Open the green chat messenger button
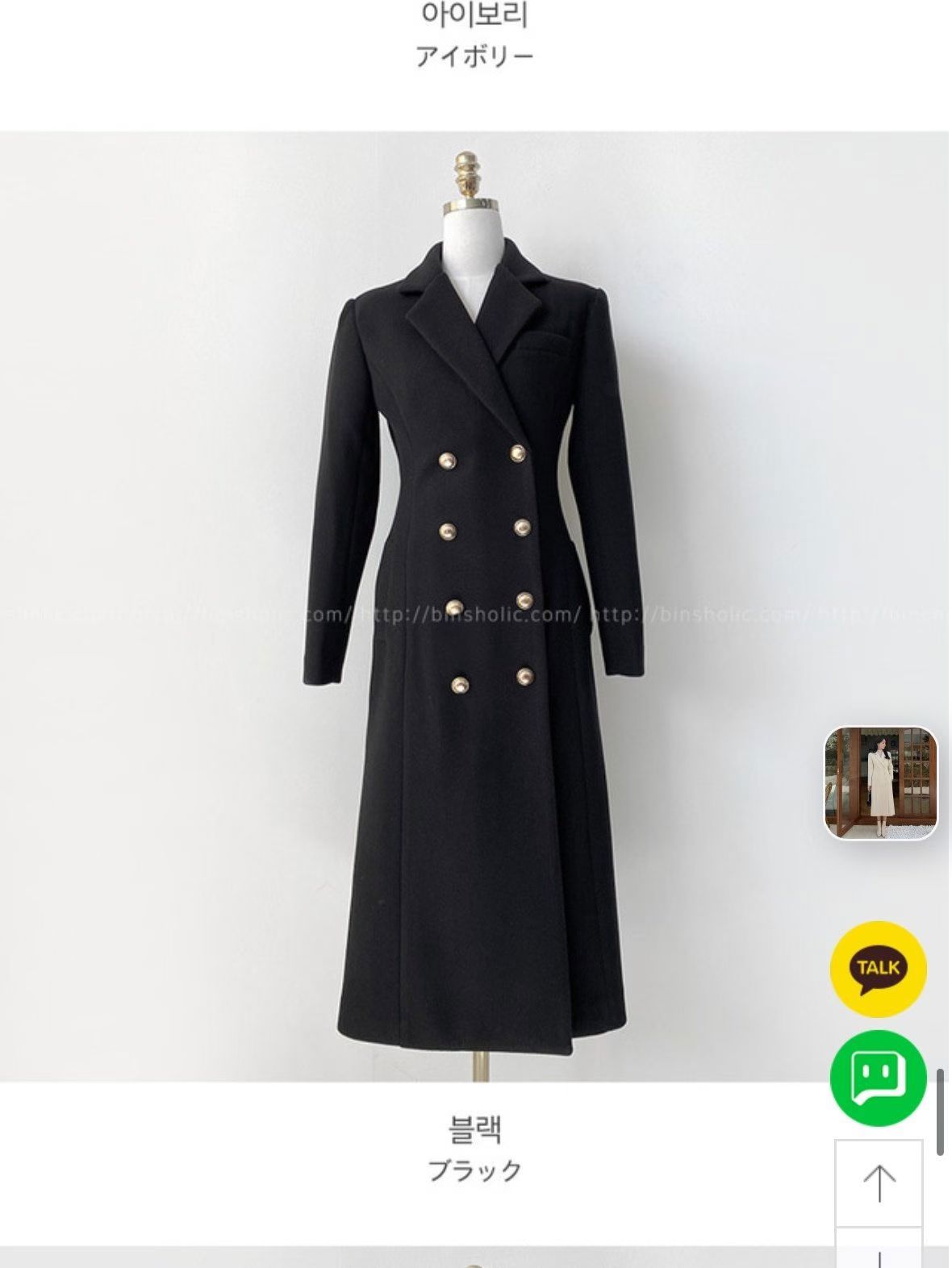952x1268 pixels. (x=879, y=1078)
